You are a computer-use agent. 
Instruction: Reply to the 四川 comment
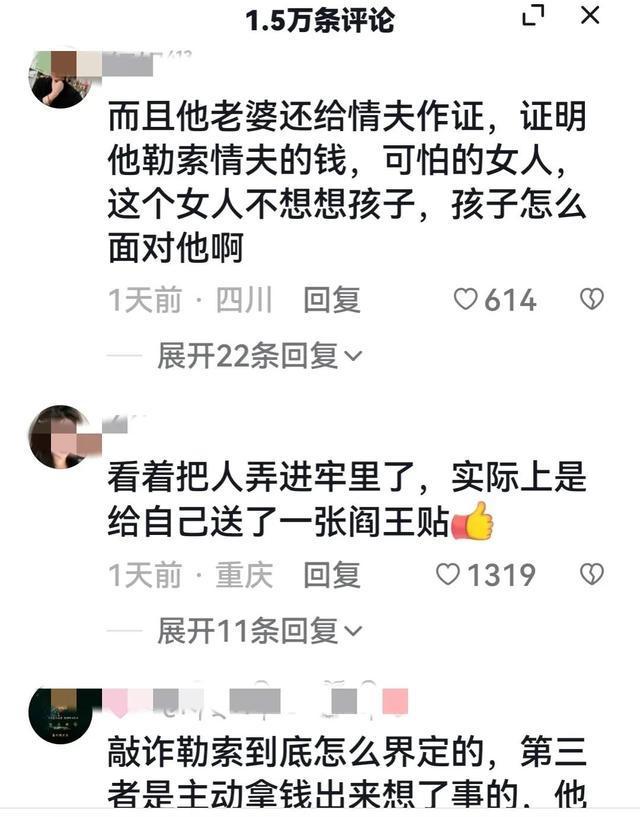point(331,300)
